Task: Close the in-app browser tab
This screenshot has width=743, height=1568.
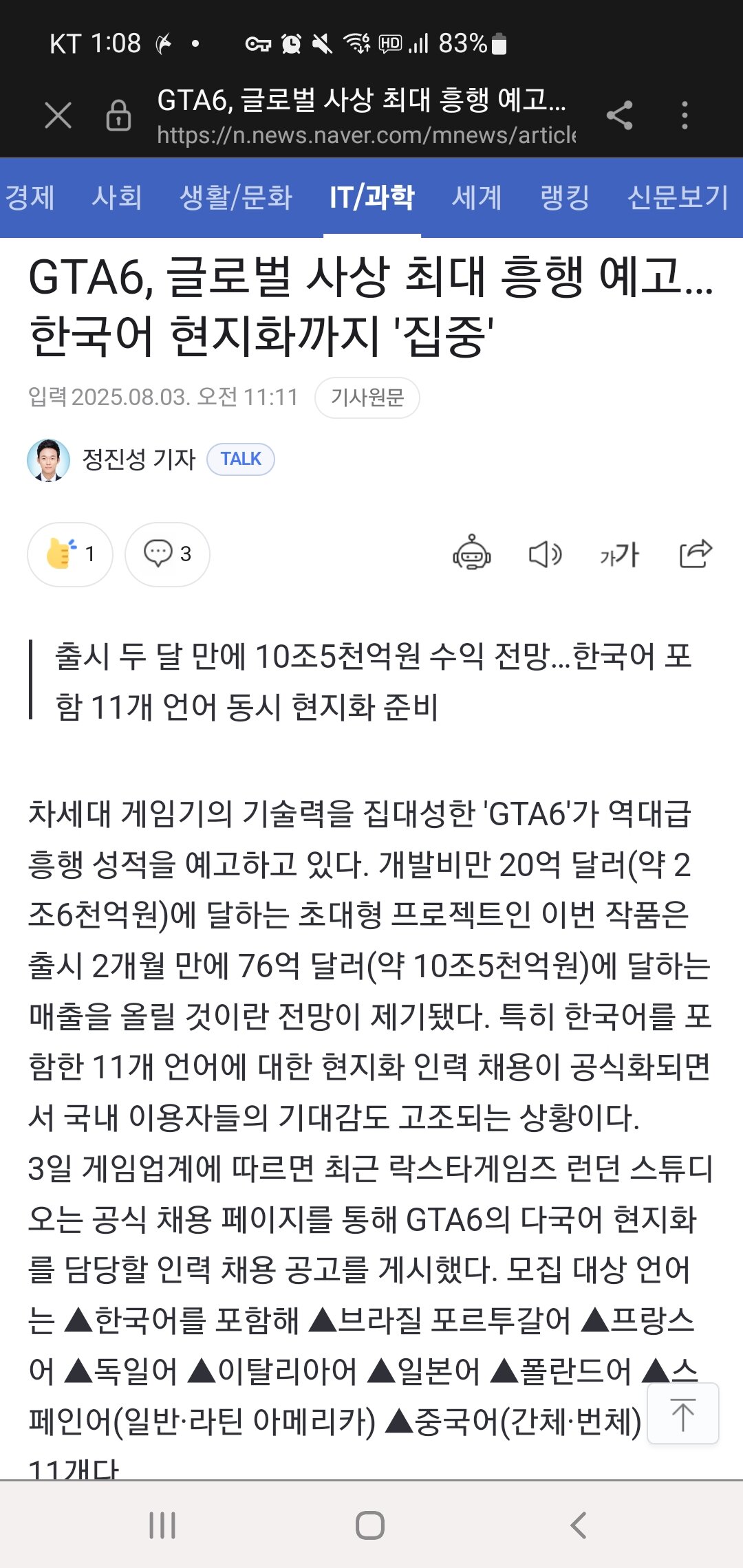Action: (x=58, y=115)
